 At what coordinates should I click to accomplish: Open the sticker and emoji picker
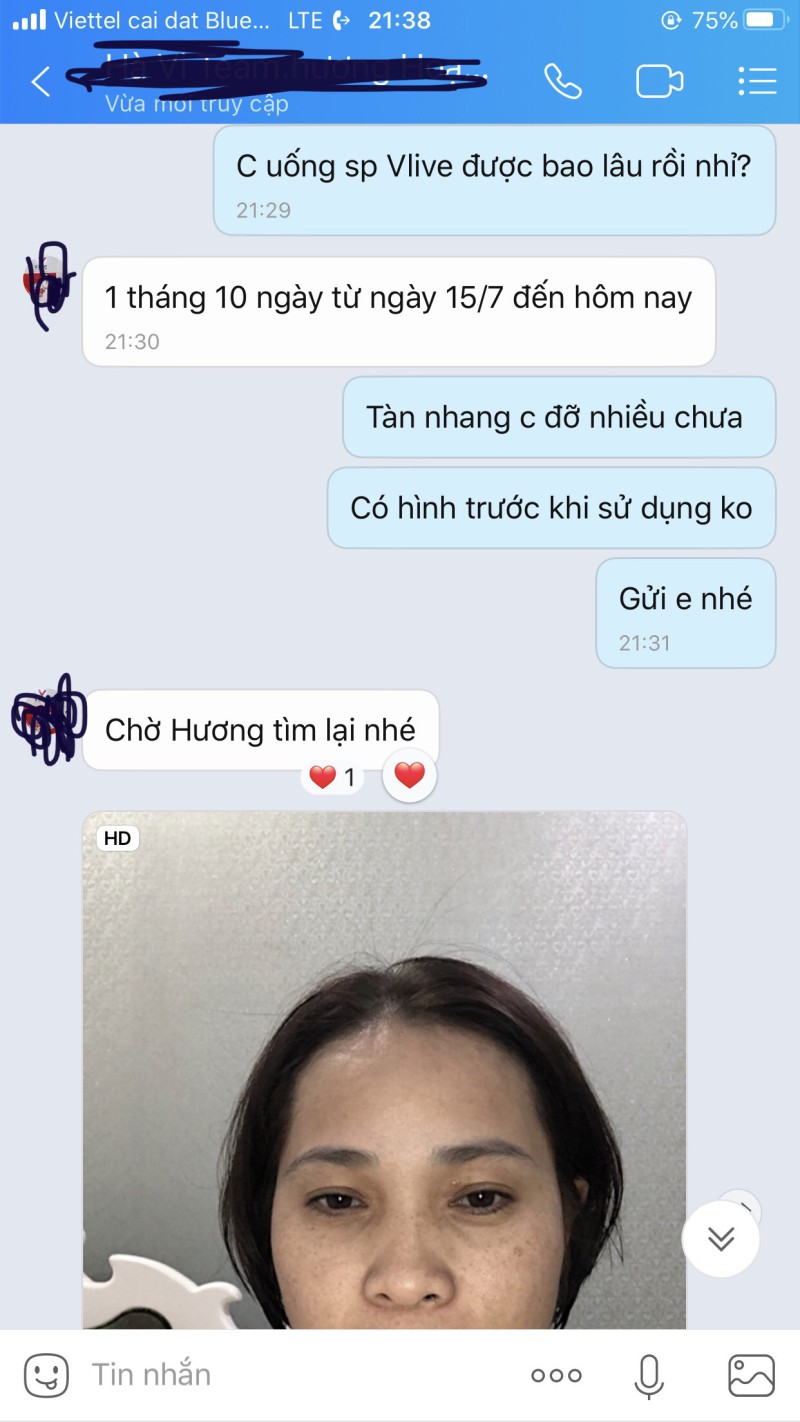coord(46,1375)
